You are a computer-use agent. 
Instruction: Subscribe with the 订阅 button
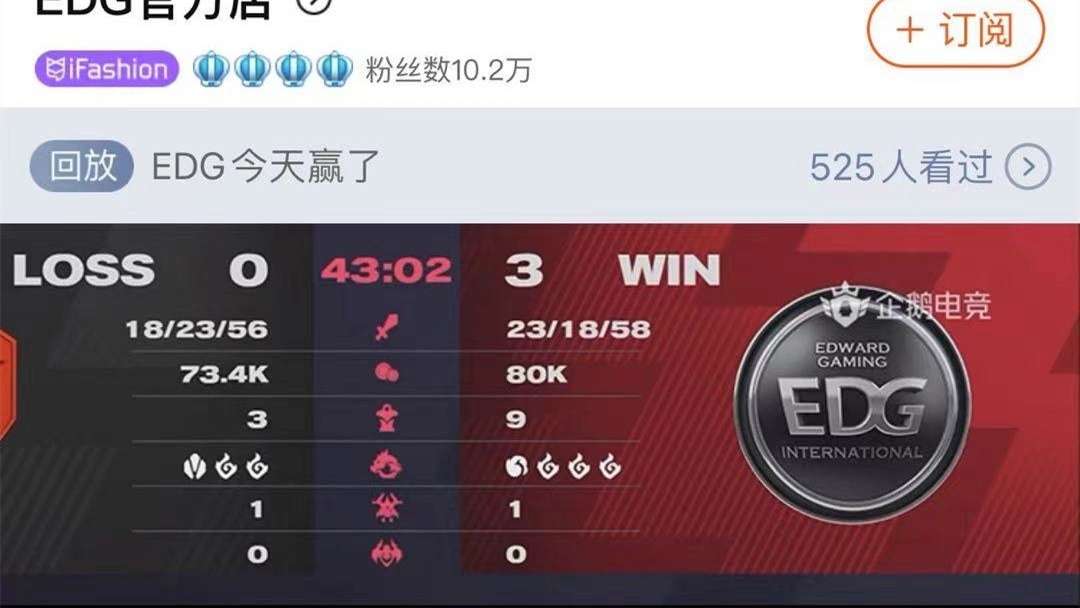[955, 30]
